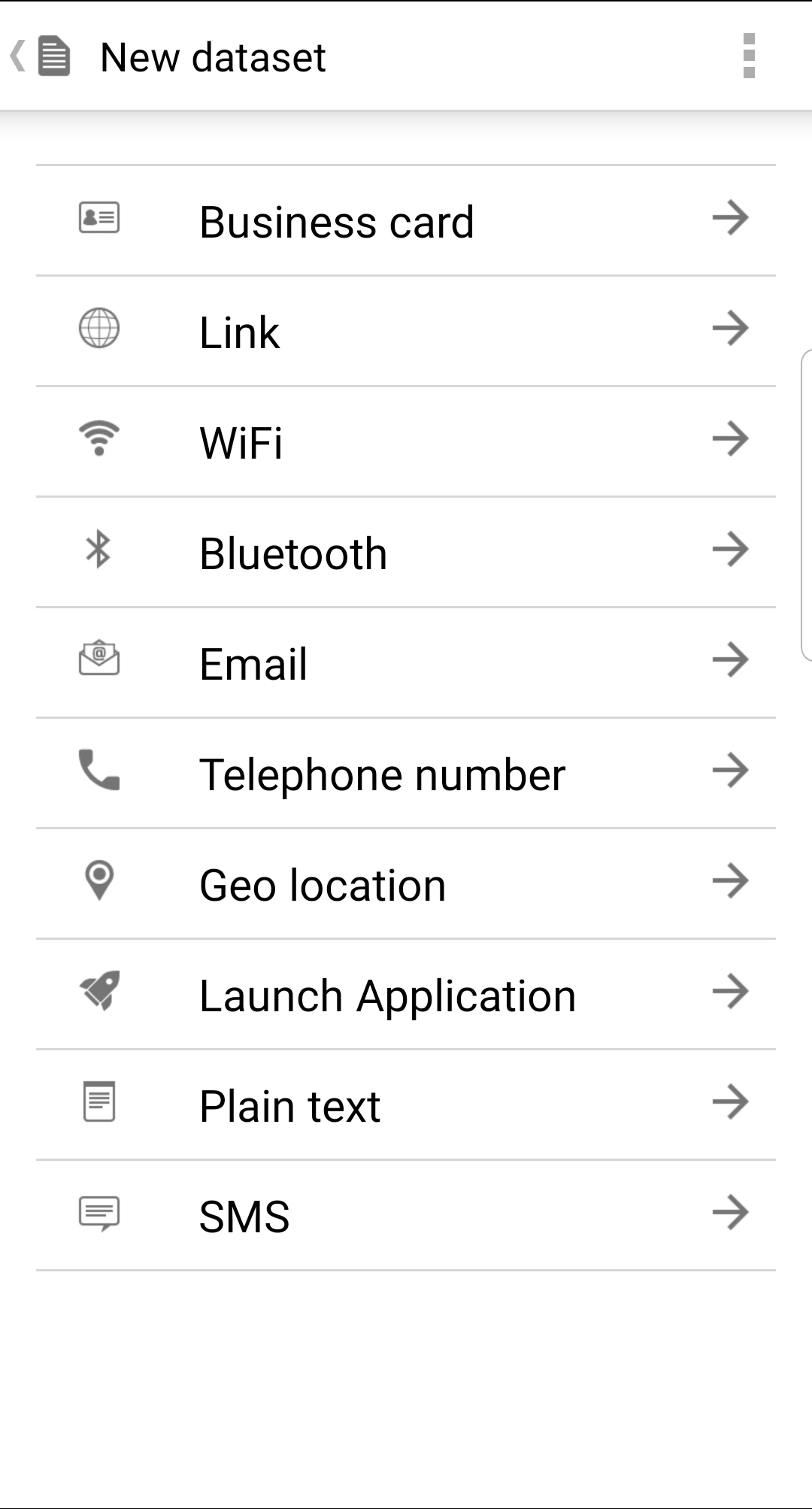This screenshot has height=1509, width=812.
Task: Tap the Telephone number row
Action: 406,774
